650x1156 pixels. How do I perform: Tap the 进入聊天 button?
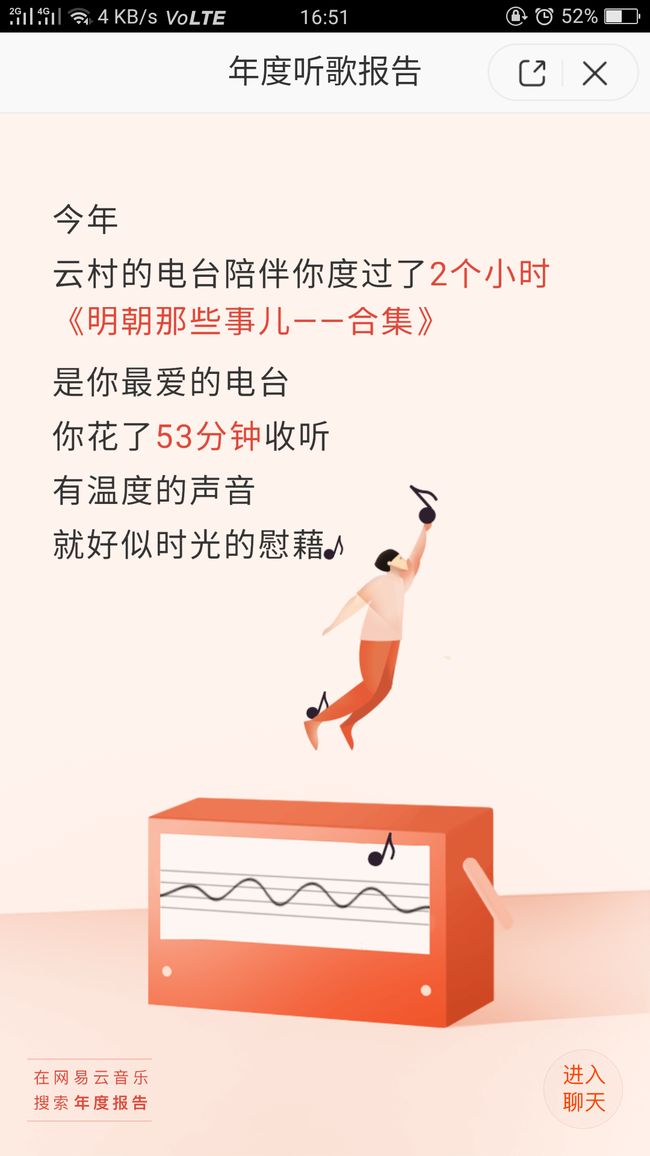click(x=583, y=1088)
